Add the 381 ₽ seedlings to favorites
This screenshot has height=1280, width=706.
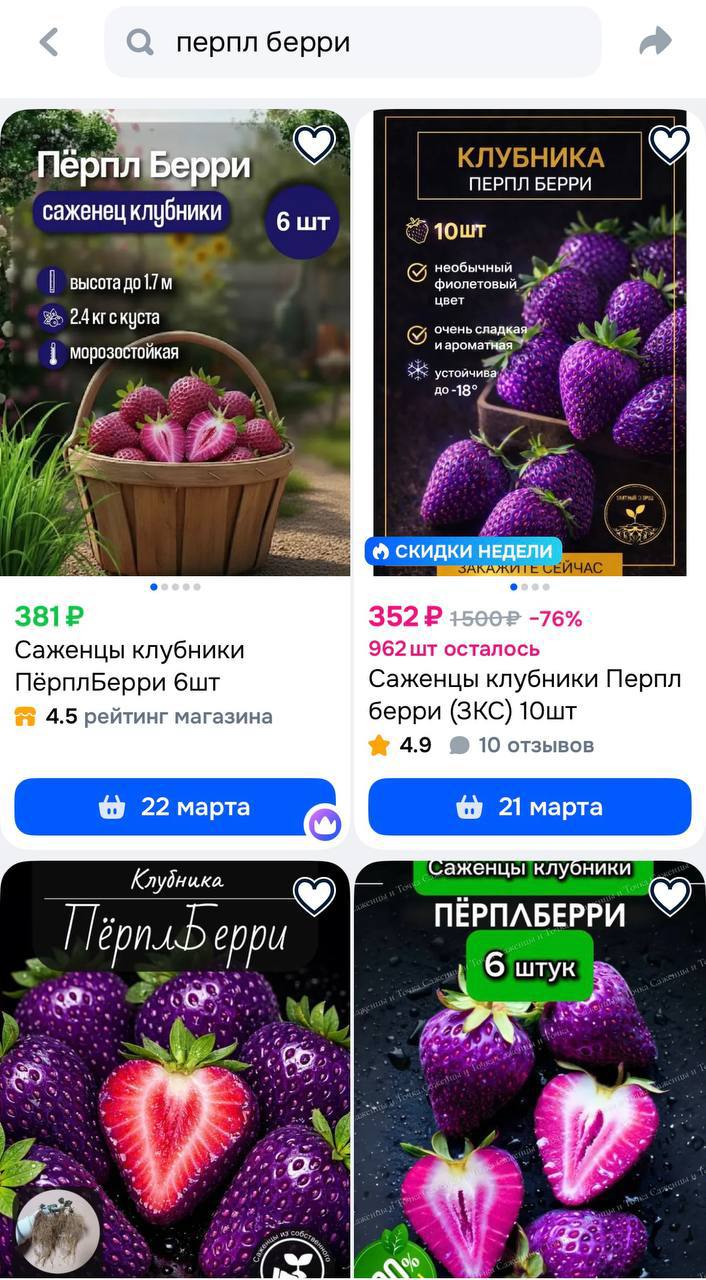click(x=314, y=145)
